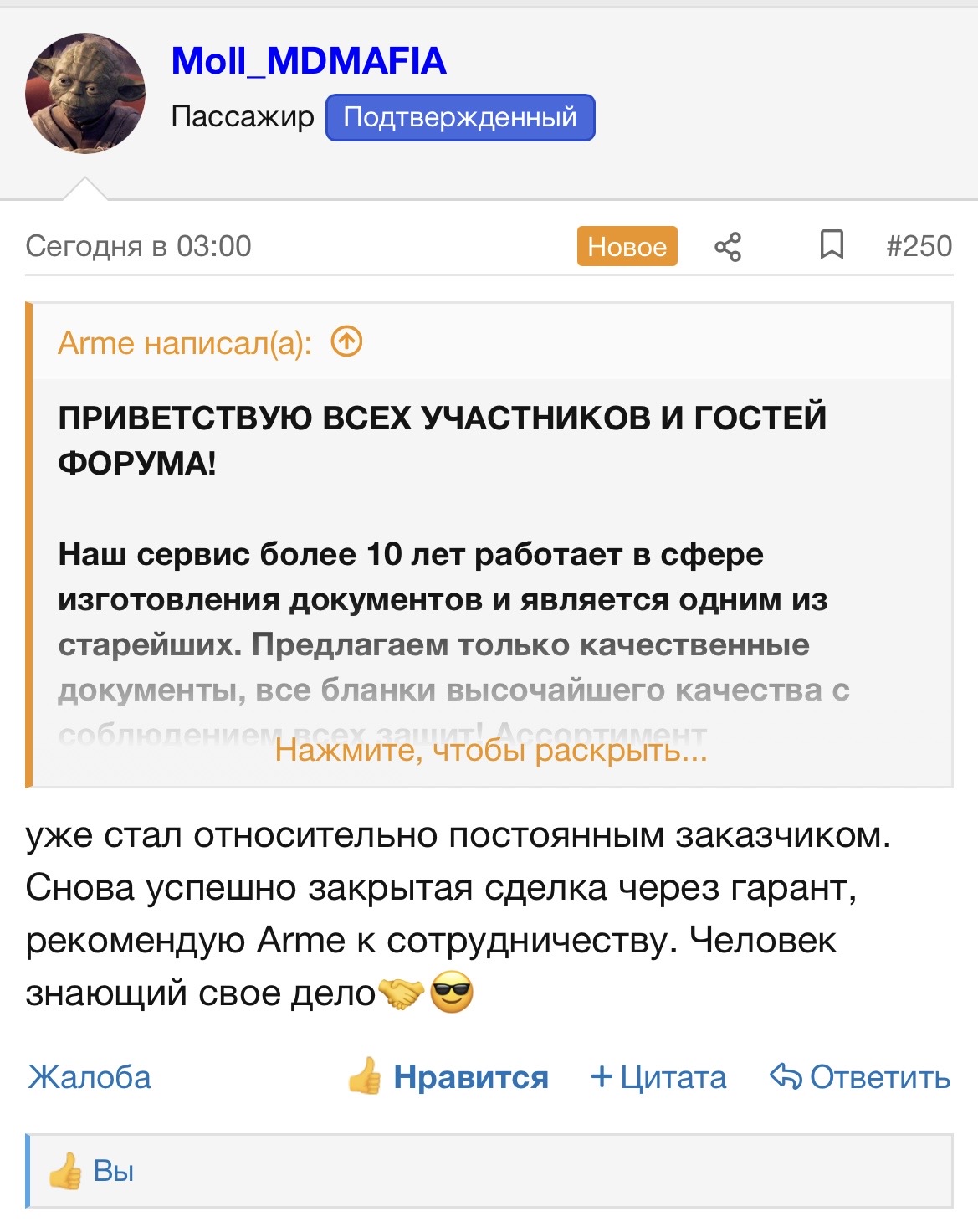
Task: Add the post to quotes with +Цитата
Action: [x=658, y=1077]
